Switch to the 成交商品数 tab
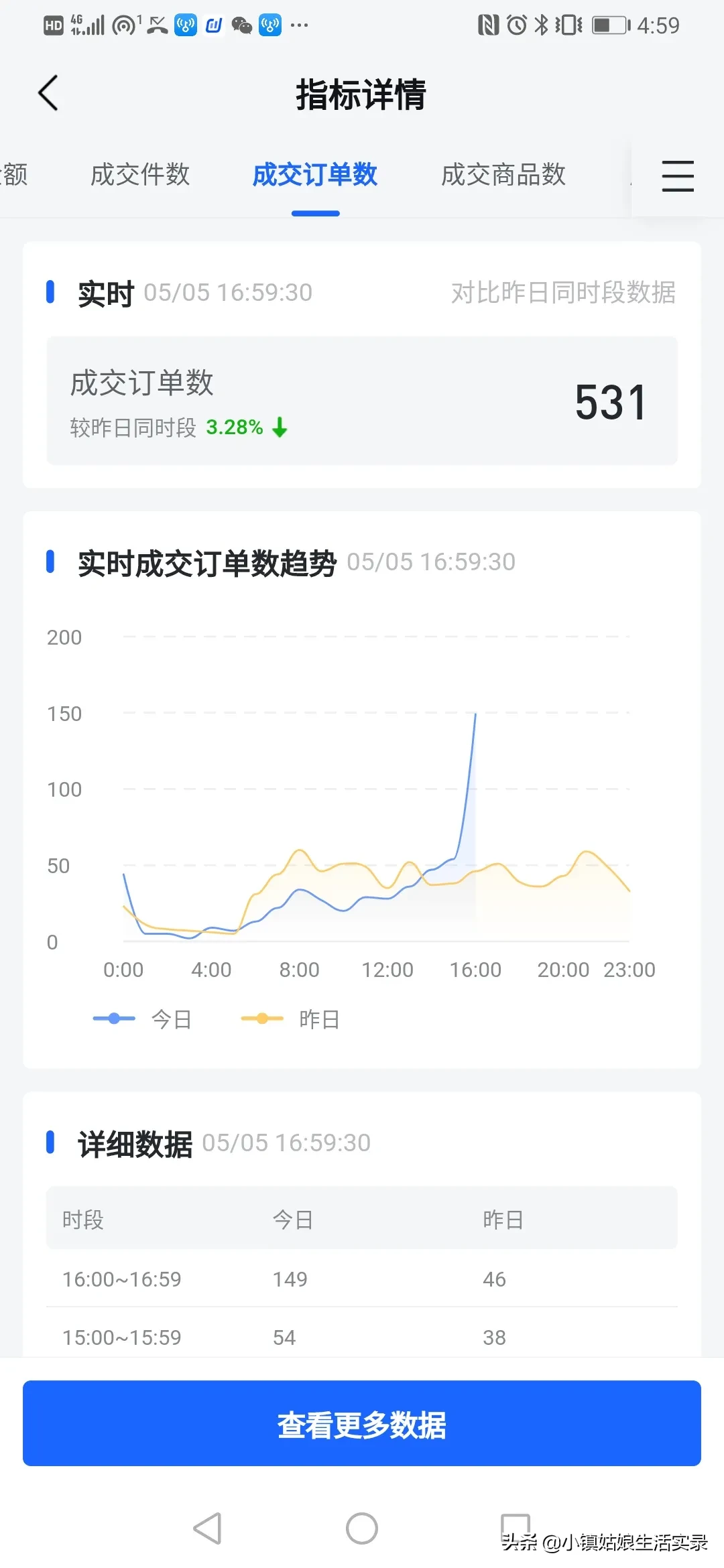The width and height of the screenshot is (724, 1568). tap(503, 175)
